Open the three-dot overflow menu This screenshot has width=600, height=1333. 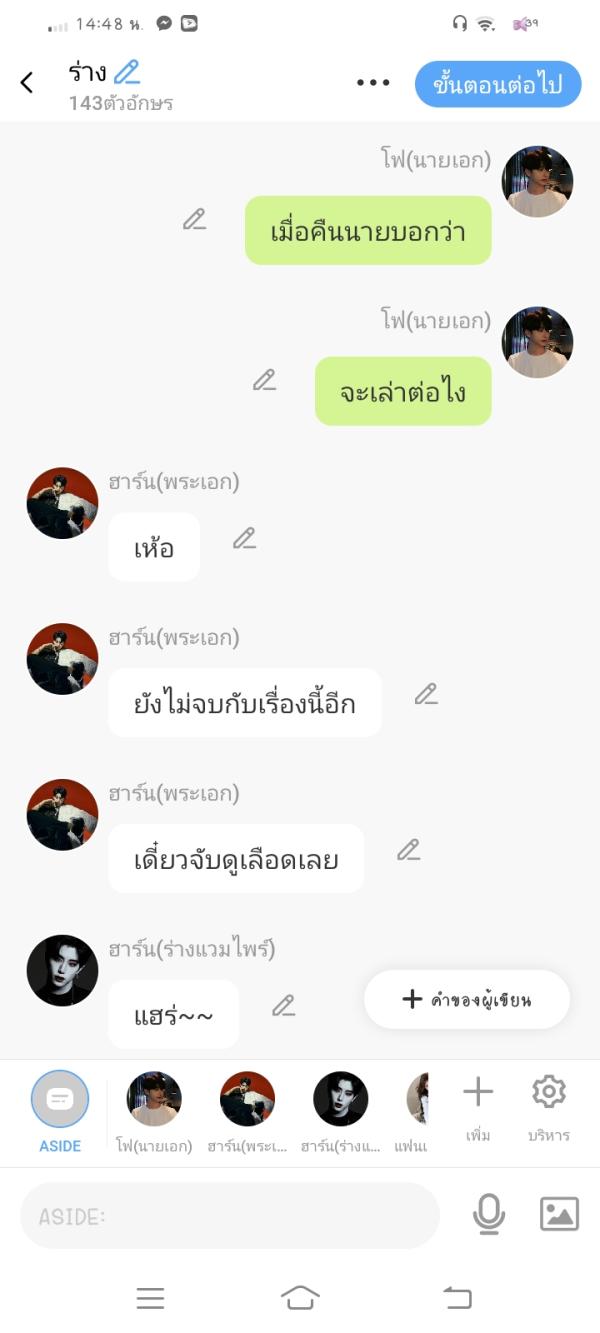[x=373, y=83]
